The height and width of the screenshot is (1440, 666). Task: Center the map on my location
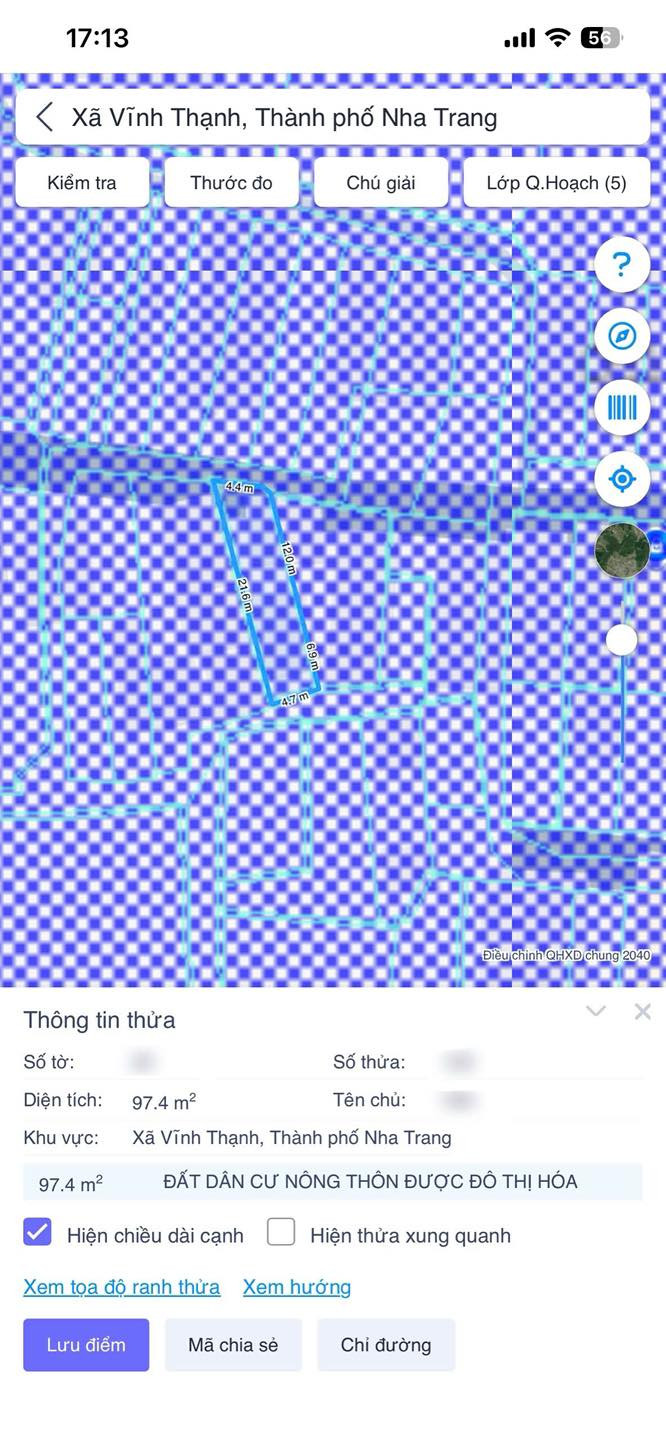click(621, 479)
